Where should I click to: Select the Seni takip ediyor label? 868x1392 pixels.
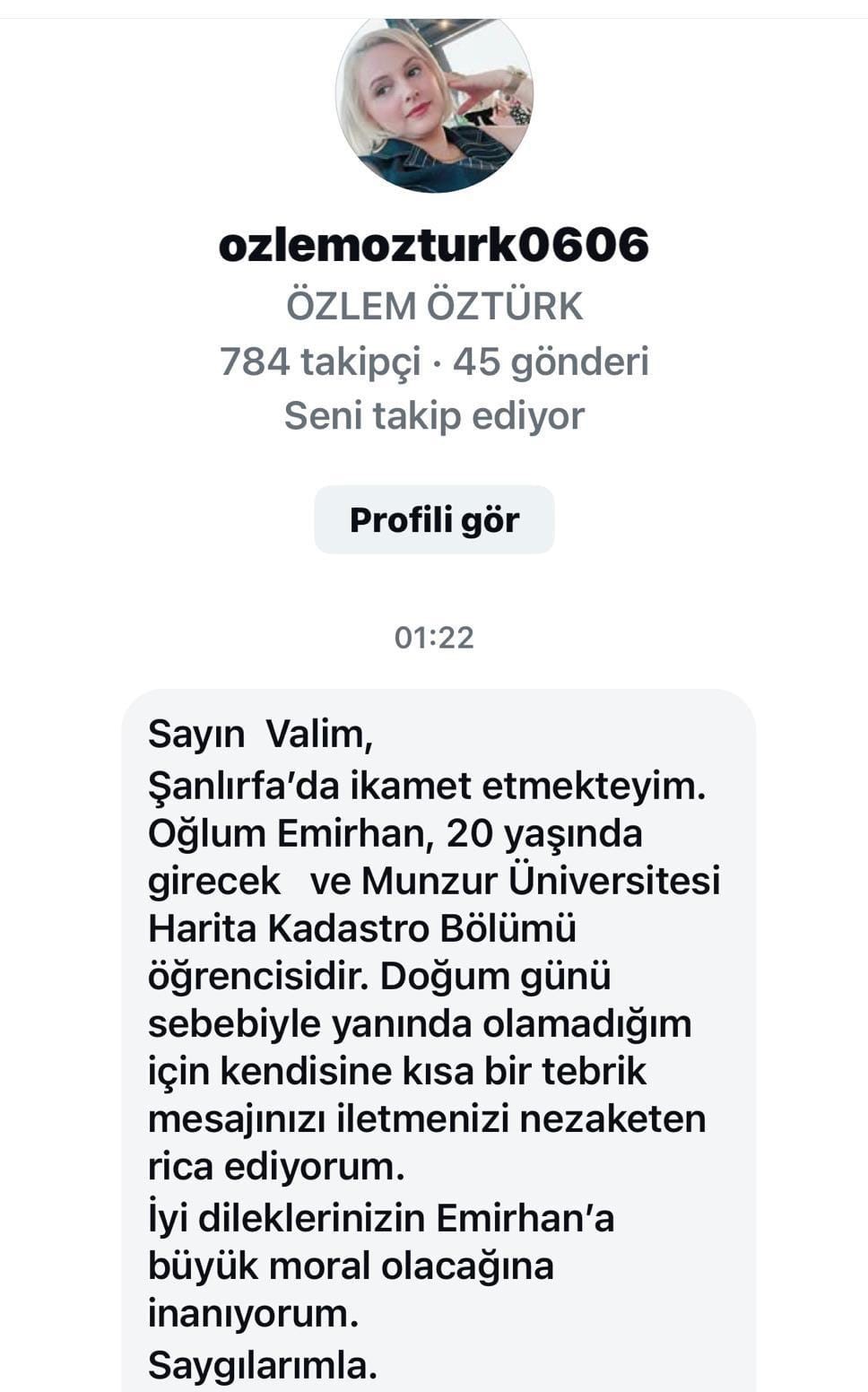(x=434, y=414)
